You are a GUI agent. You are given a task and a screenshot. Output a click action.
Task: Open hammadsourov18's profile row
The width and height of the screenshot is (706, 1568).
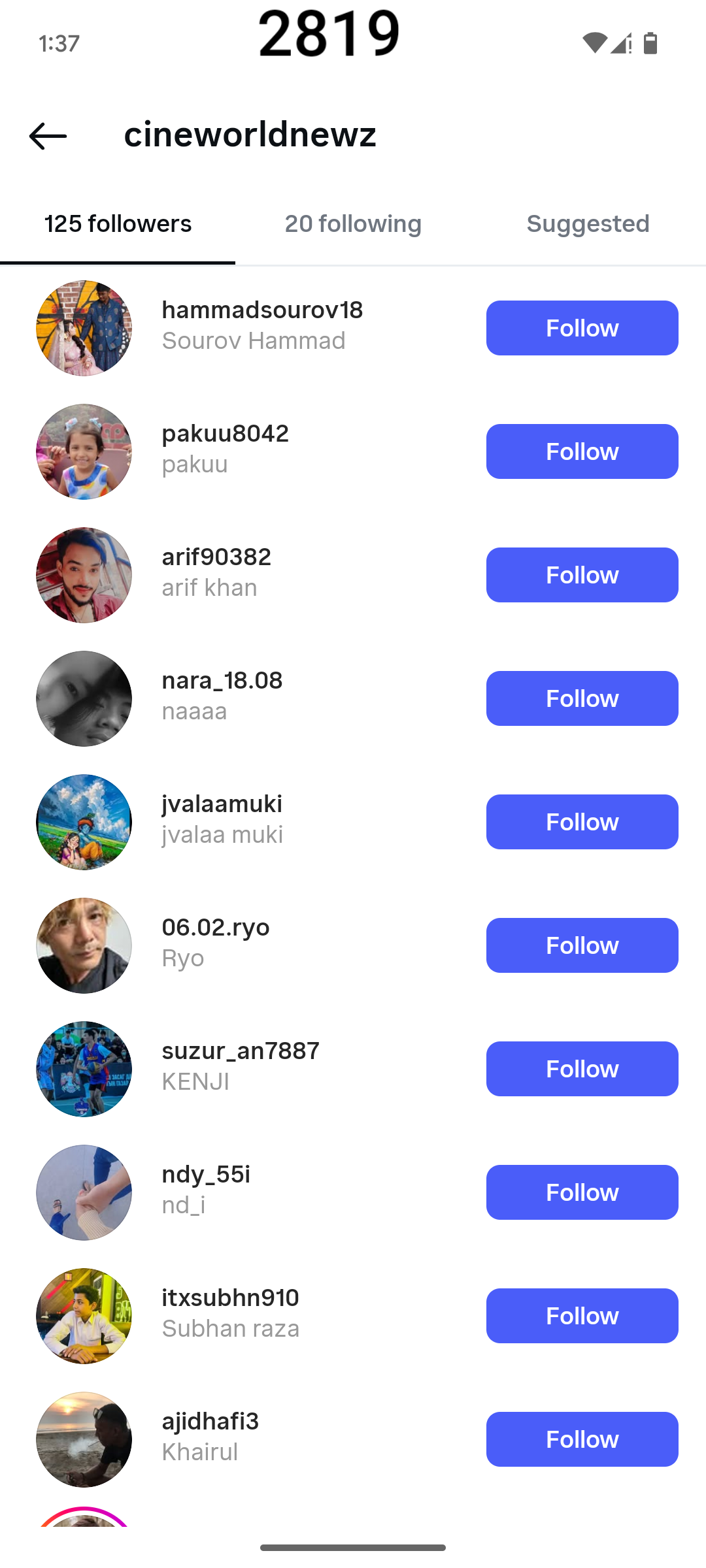262,325
